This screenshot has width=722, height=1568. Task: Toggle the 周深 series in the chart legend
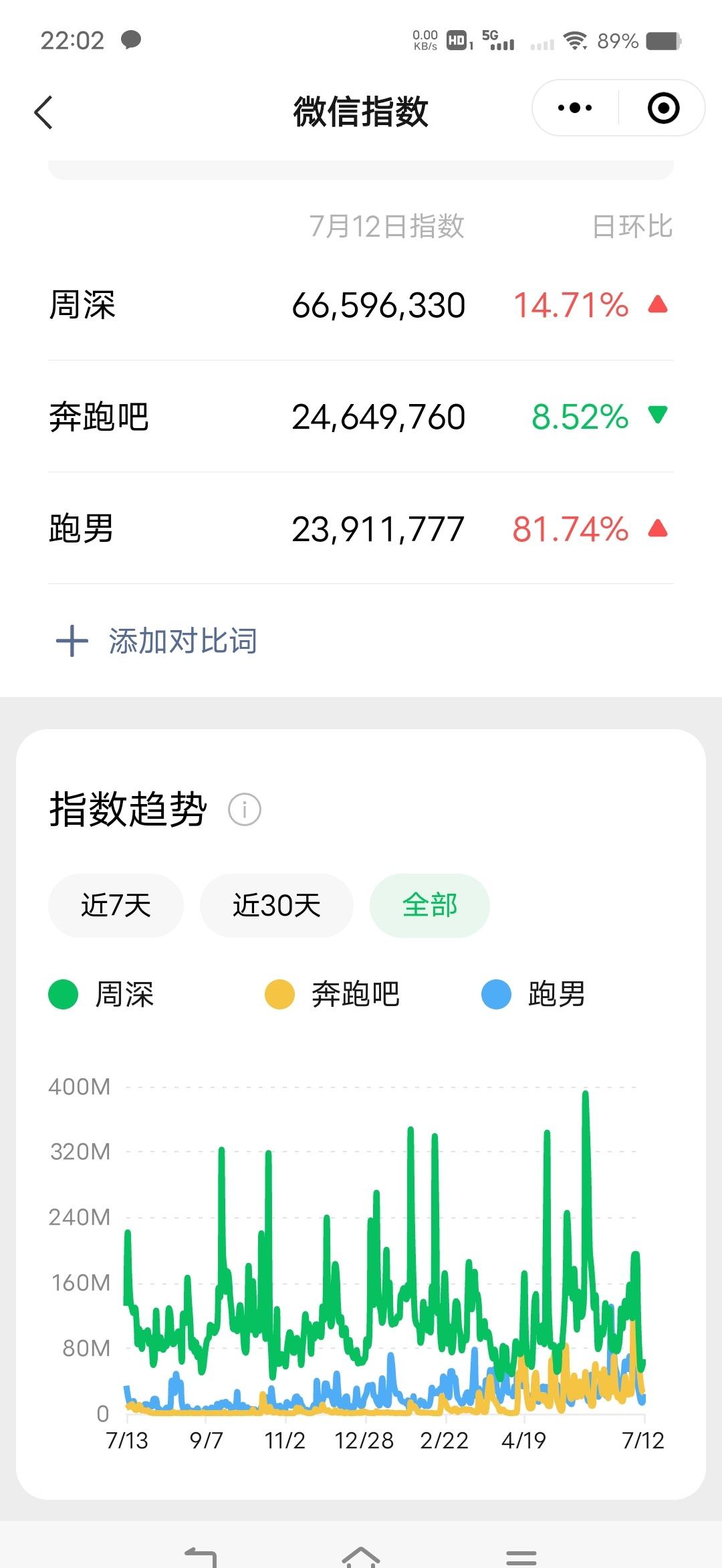102,994
